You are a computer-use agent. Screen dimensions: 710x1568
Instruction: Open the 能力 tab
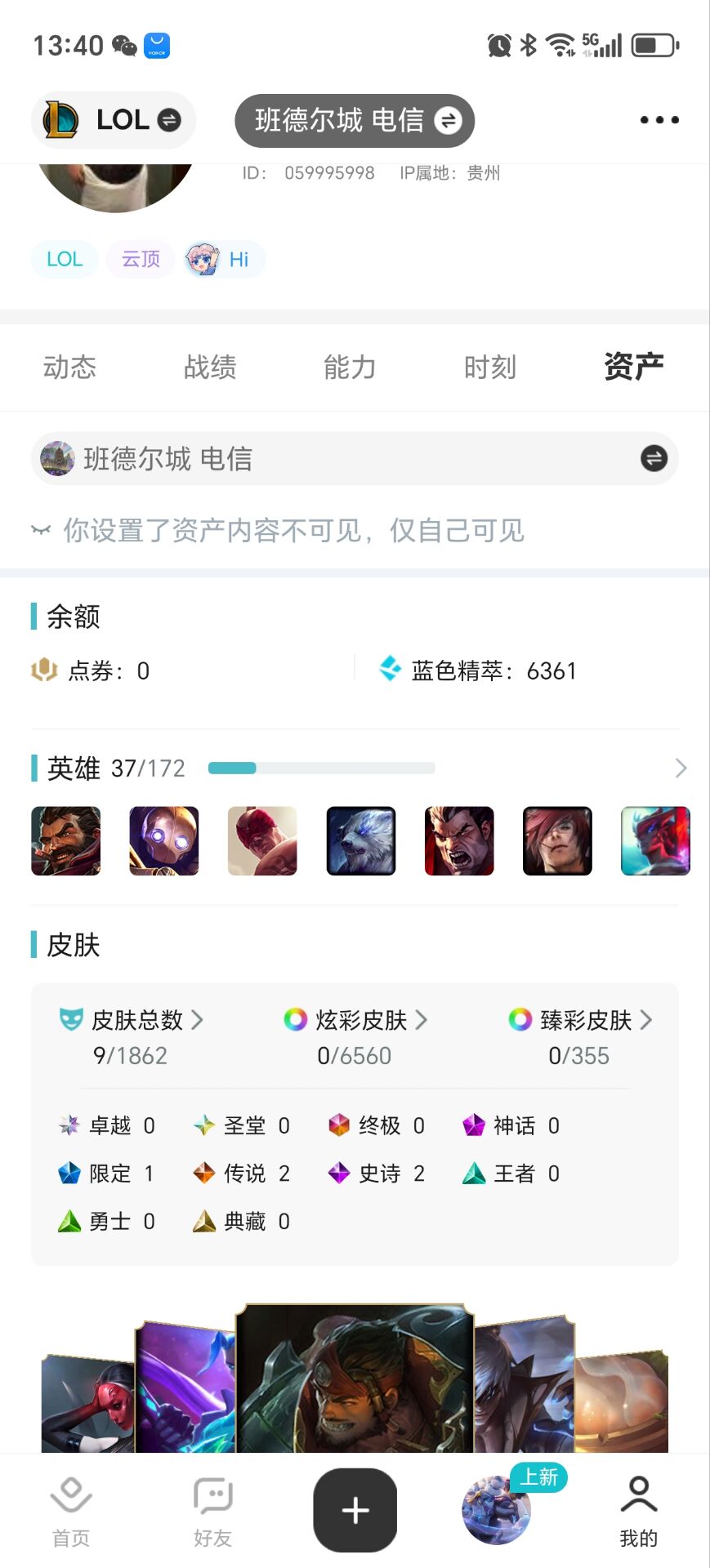click(350, 367)
